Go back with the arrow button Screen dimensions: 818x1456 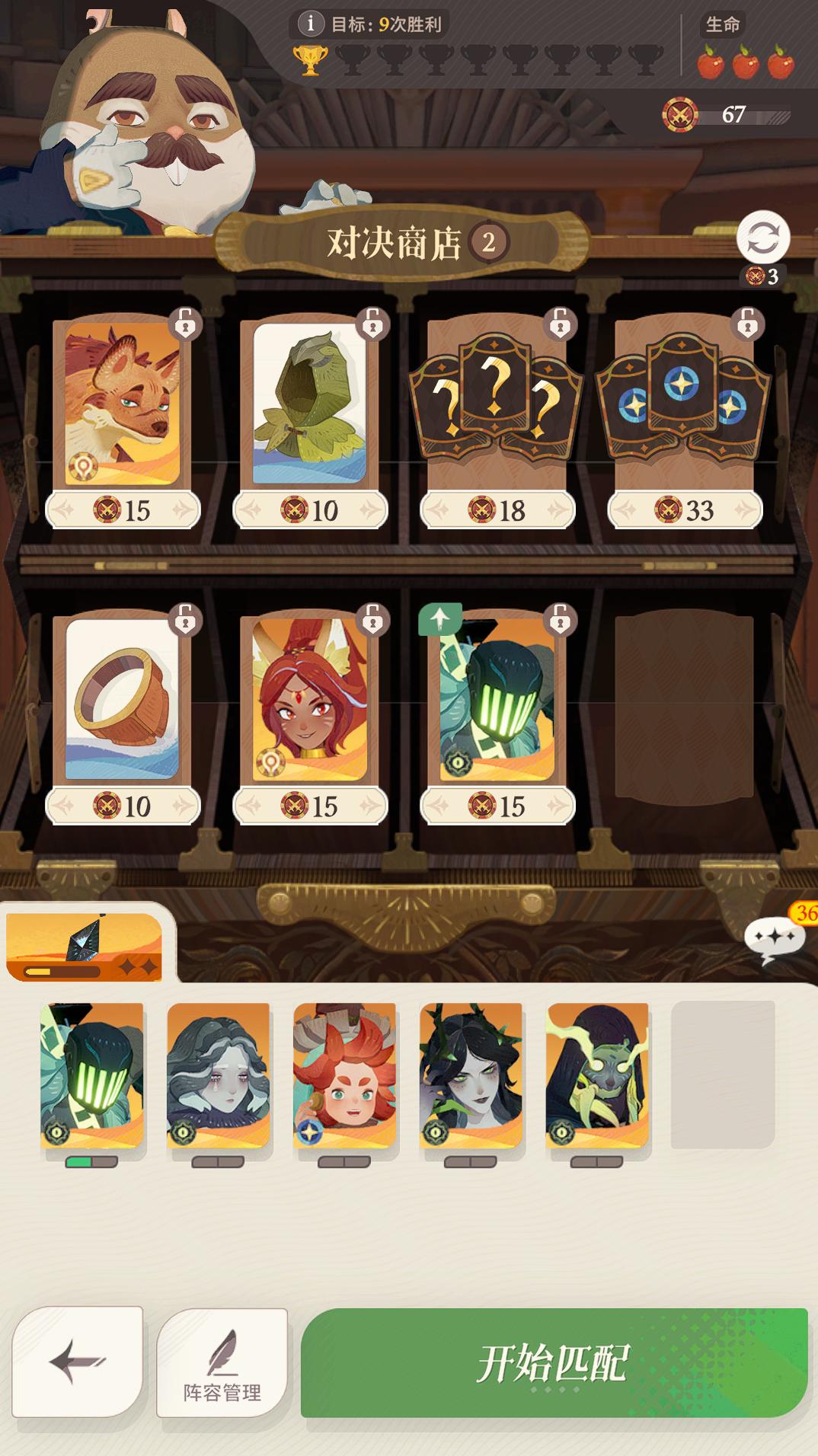click(x=77, y=1361)
